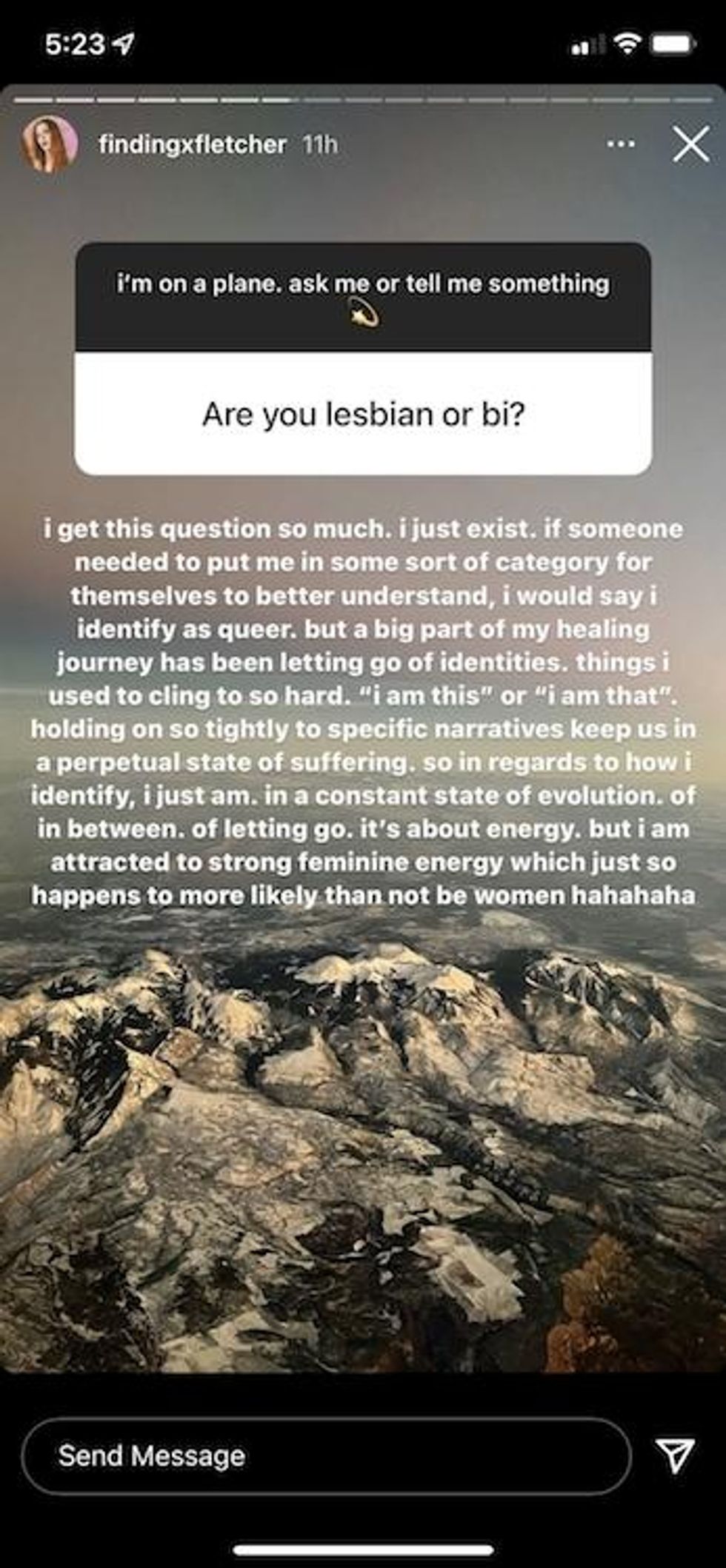Viewport: 726px width, 1568px height.
Task: Open the three-dot story options menu
Action: click(x=620, y=144)
